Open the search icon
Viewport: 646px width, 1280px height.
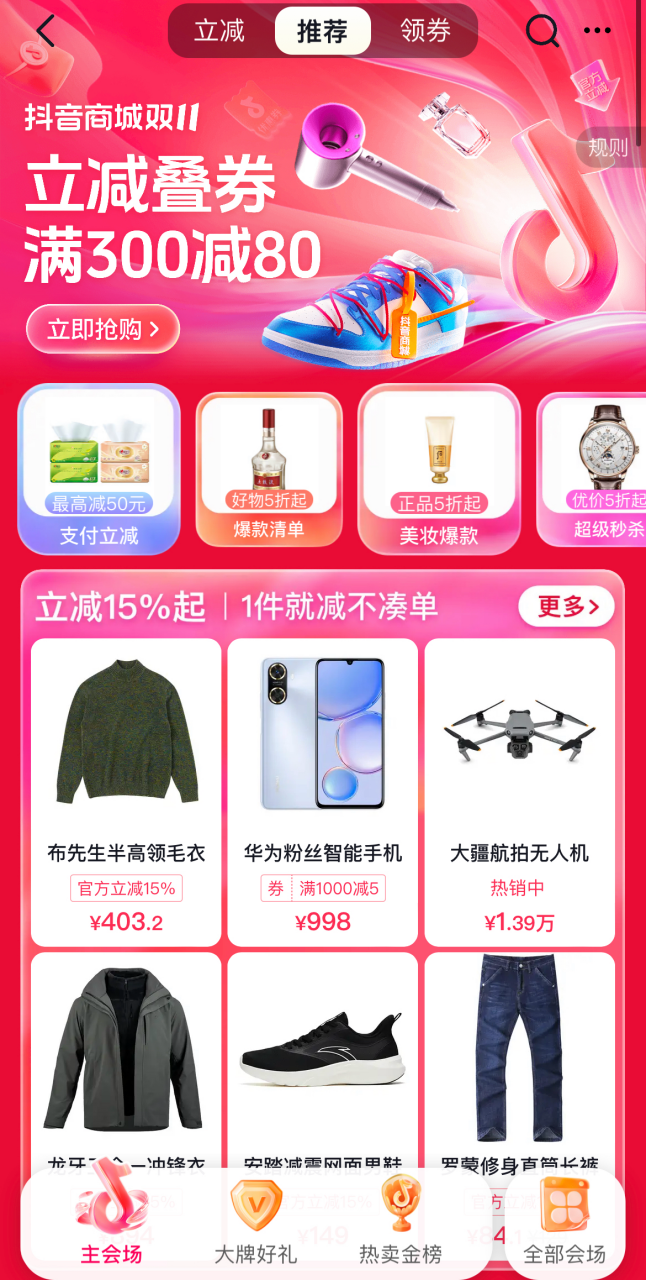tap(542, 31)
